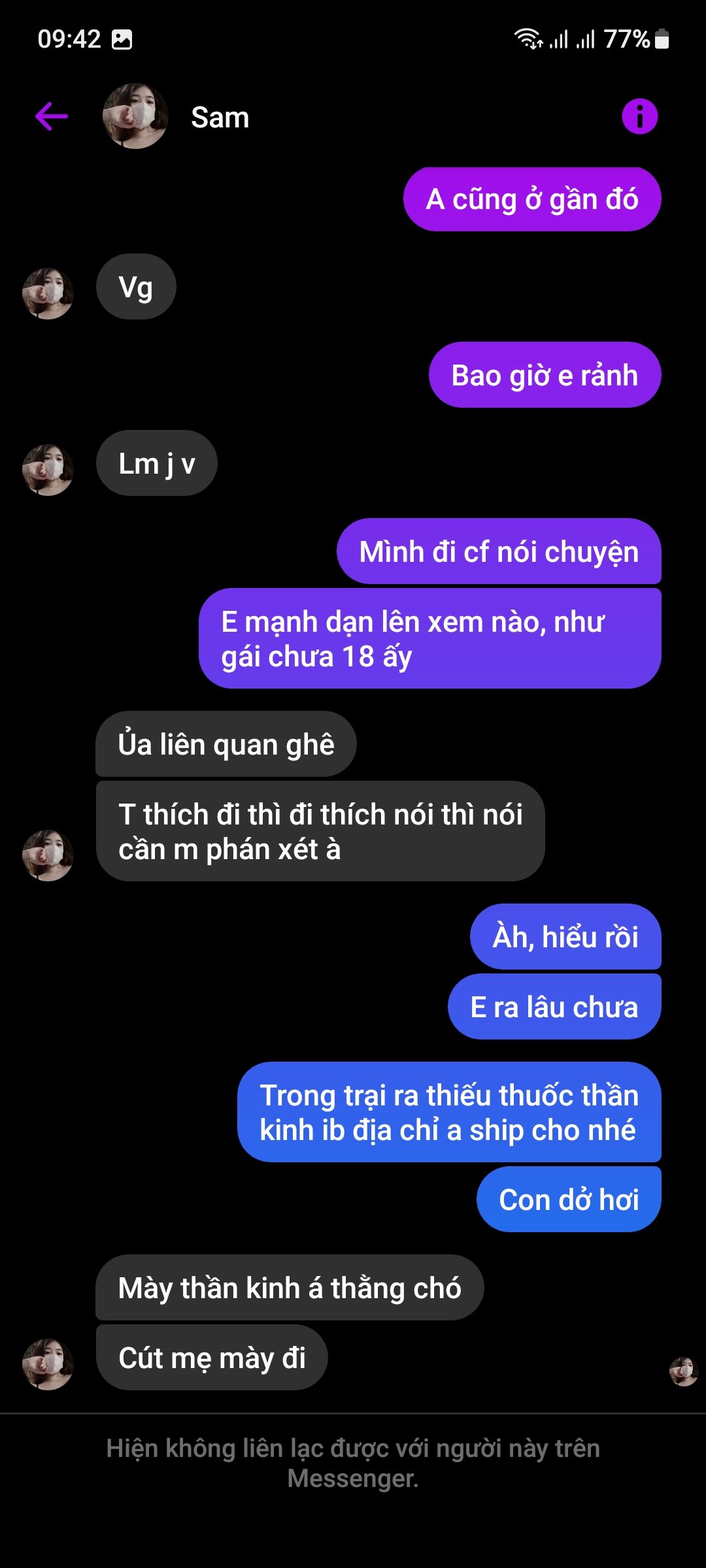The height and width of the screenshot is (1568, 706).
Task: Tap the avatar next to the "Vg" message
Action: click(x=48, y=293)
